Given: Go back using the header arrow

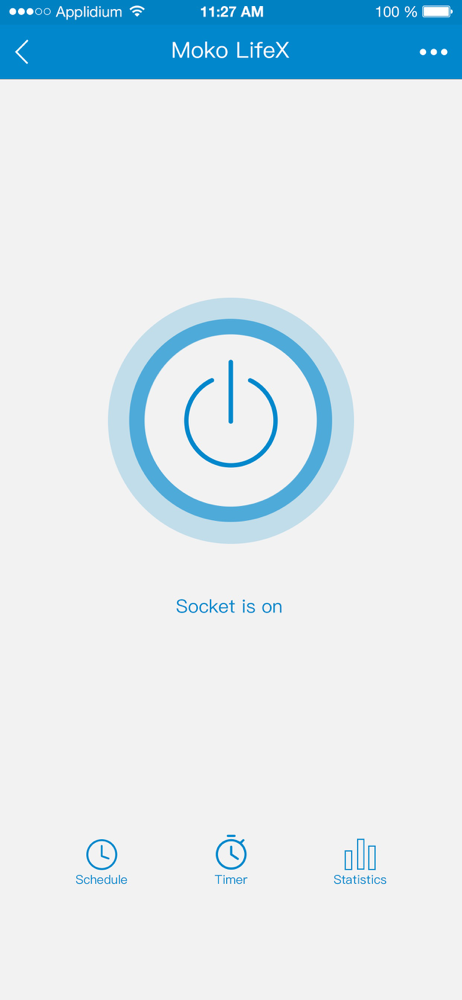Looking at the screenshot, I should pyautogui.click(x=22, y=52).
